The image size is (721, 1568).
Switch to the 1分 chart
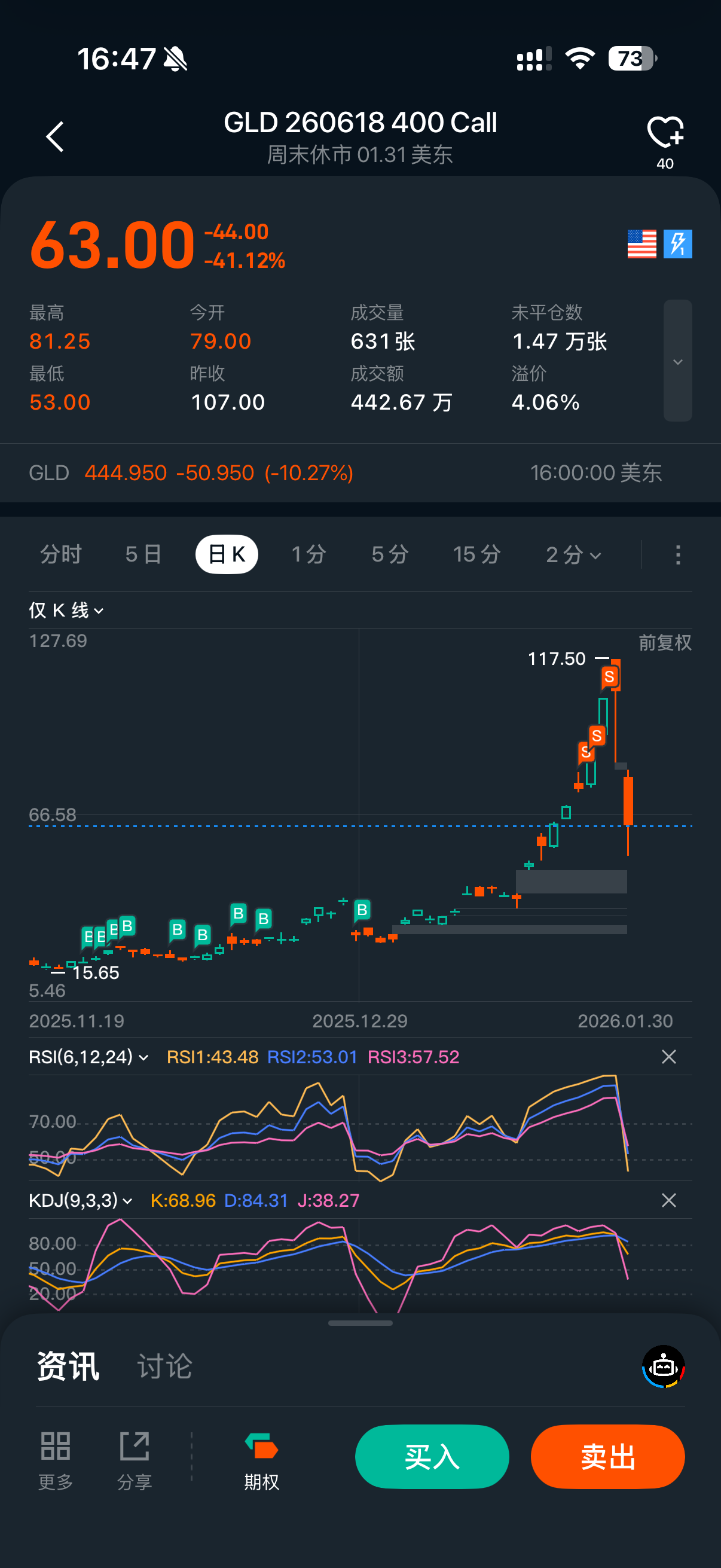309,554
